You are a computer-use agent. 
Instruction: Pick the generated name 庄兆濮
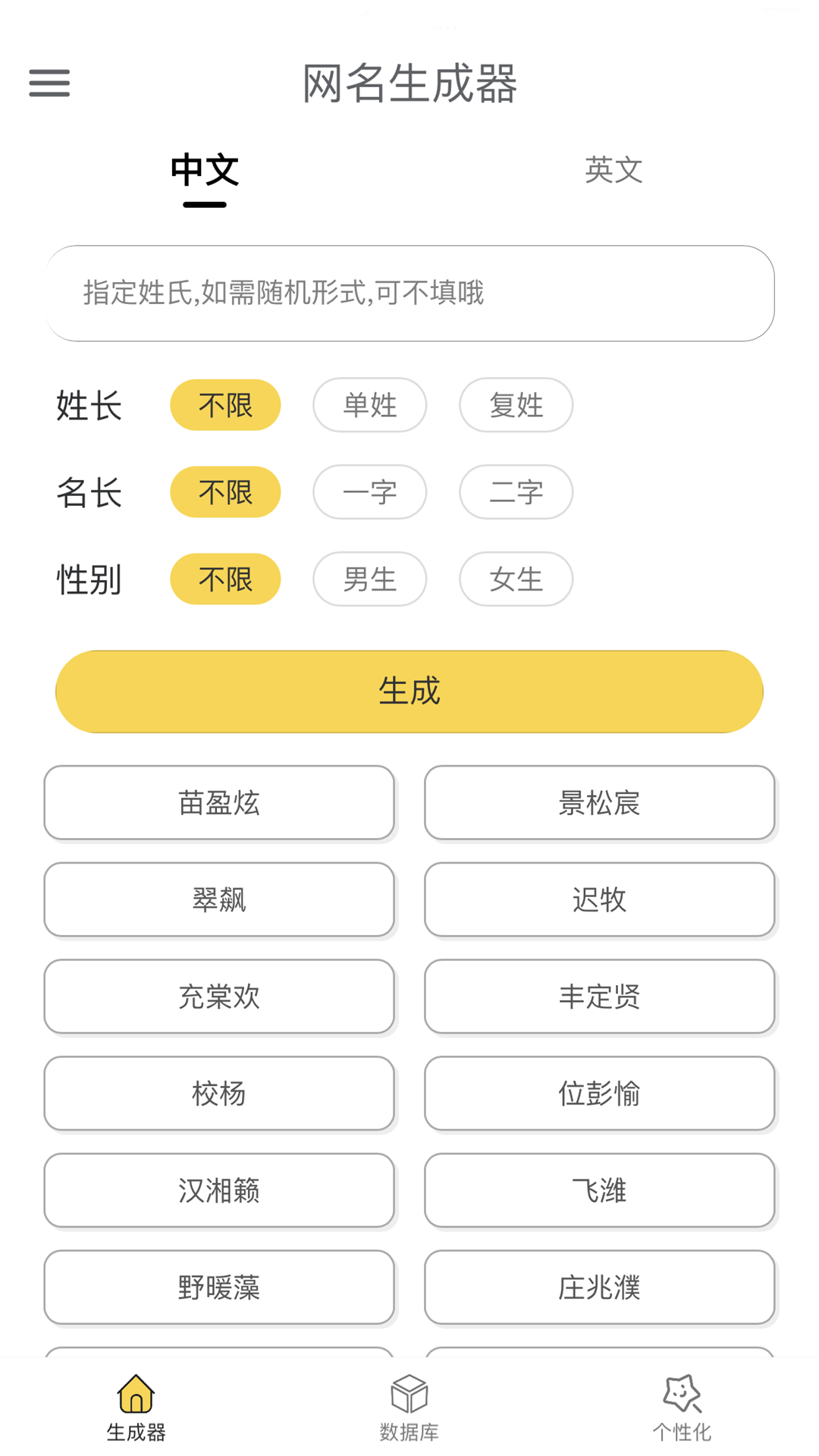pyautogui.click(x=600, y=1288)
